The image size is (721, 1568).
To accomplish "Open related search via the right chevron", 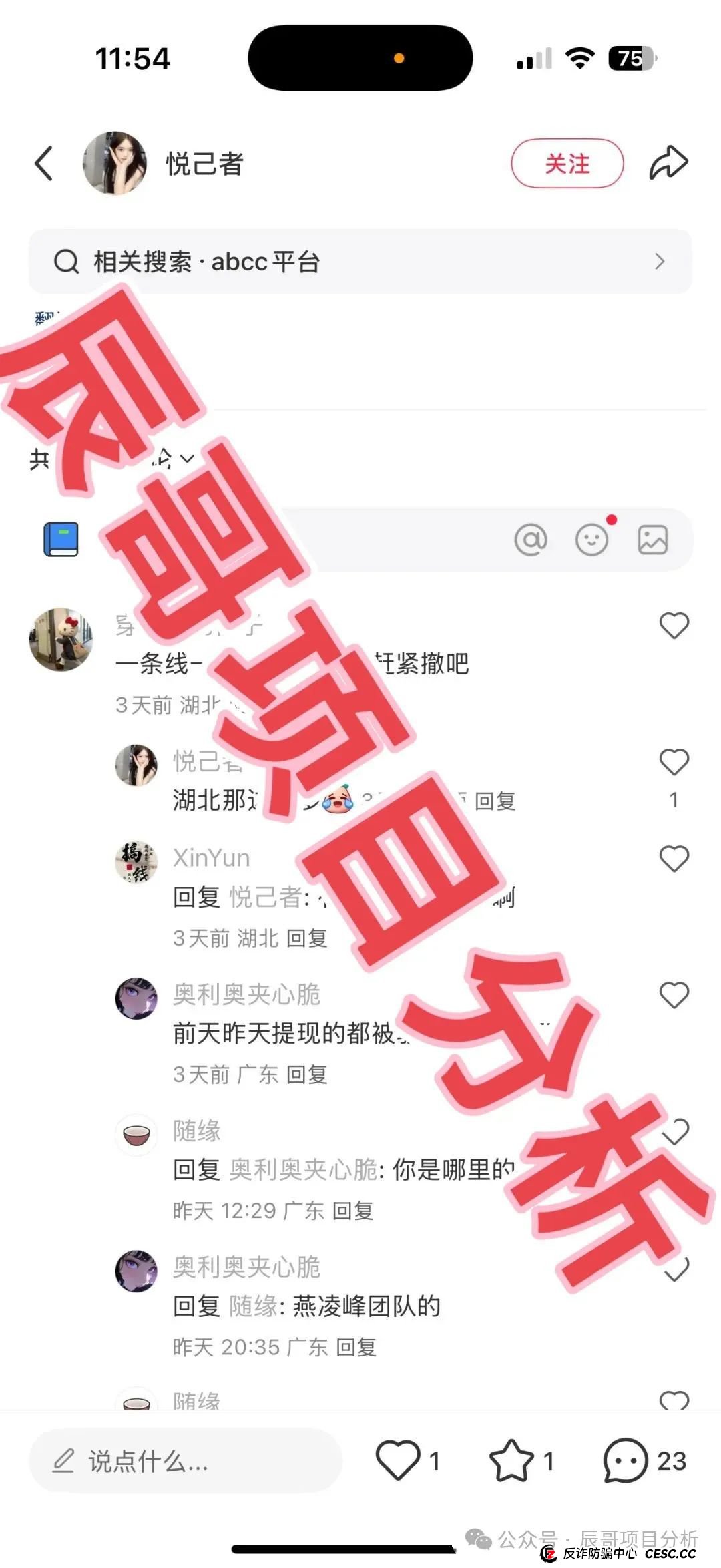I will (x=660, y=261).
